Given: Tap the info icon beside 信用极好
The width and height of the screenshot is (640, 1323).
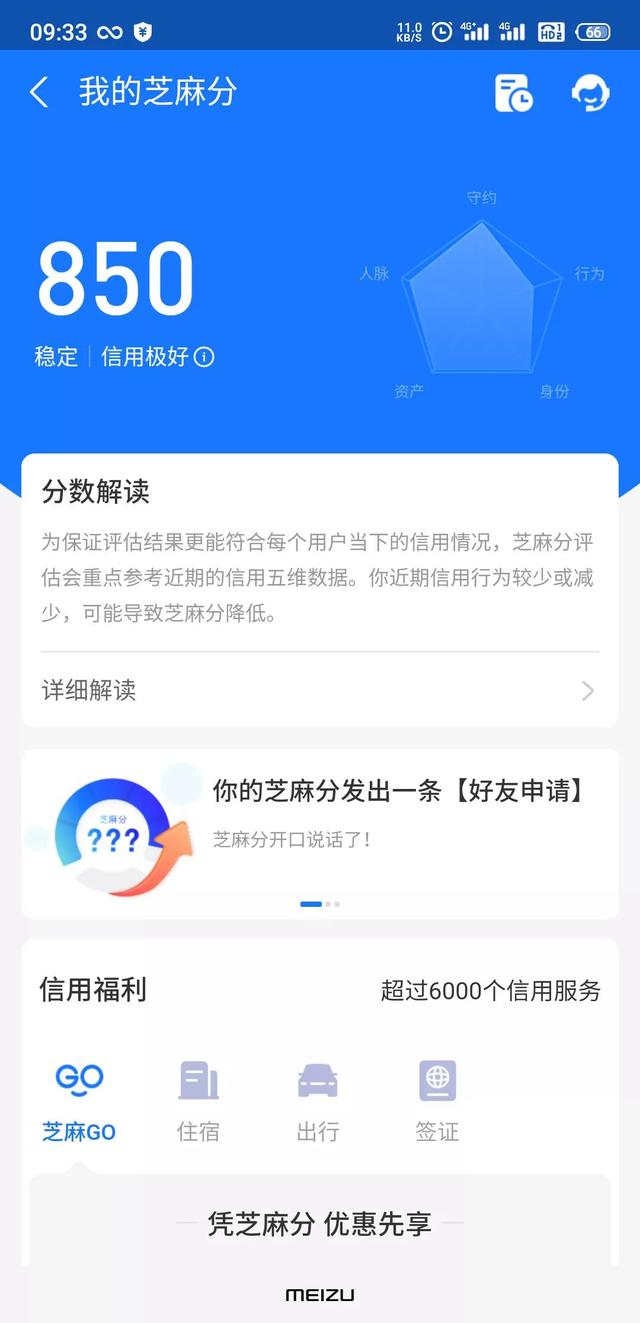Looking at the screenshot, I should coord(204,357).
